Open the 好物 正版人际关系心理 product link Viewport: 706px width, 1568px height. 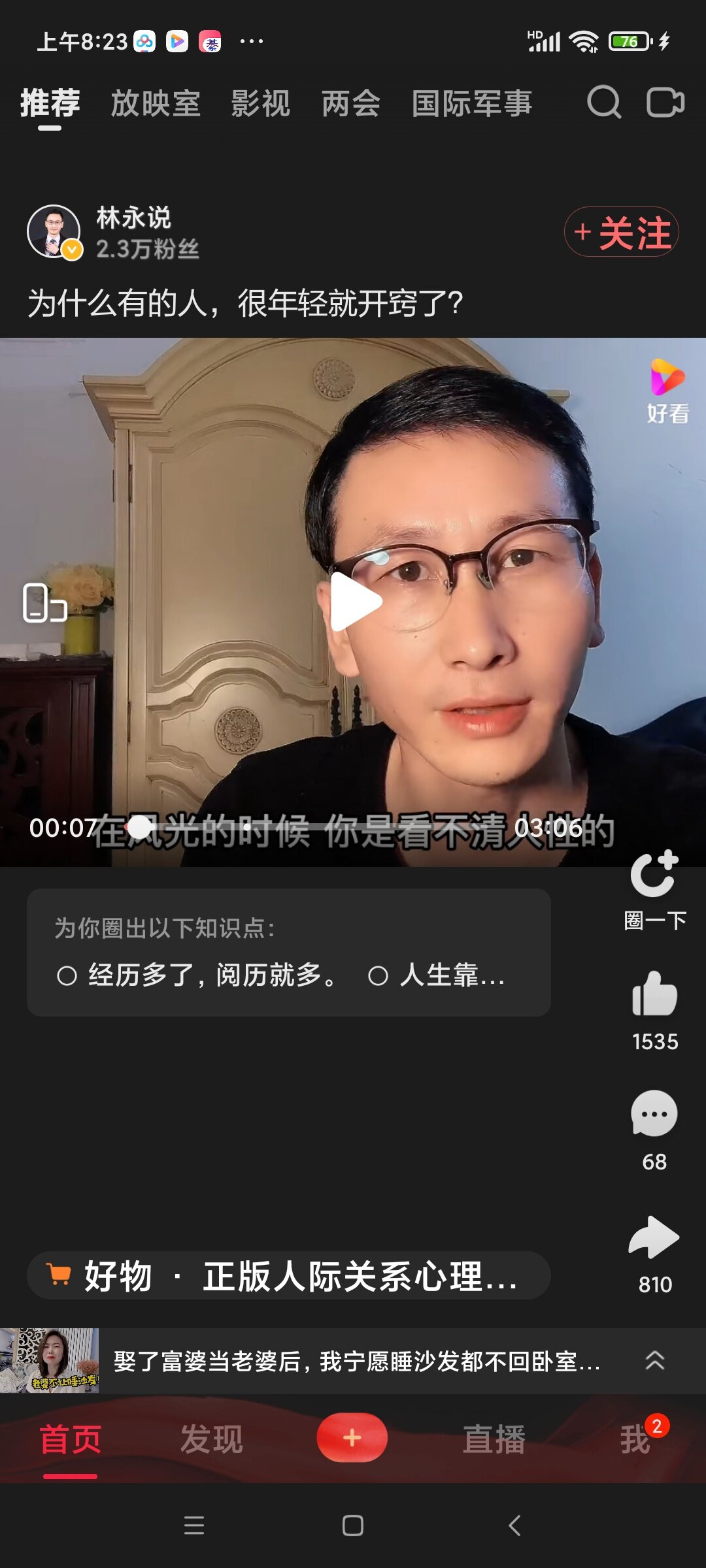pyautogui.click(x=288, y=1275)
